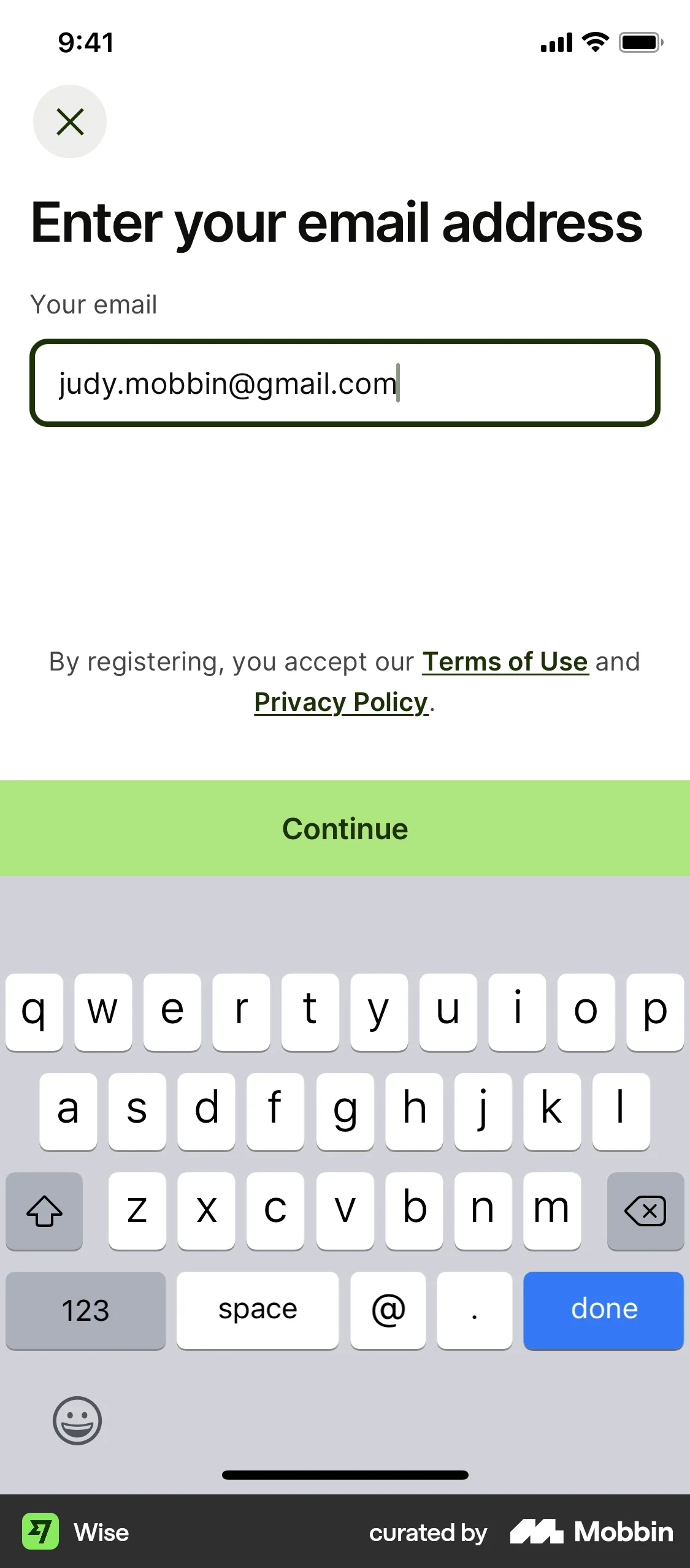The height and width of the screenshot is (1568, 690).
Task: Tap the backspace key to delete character
Action: [645, 1212]
